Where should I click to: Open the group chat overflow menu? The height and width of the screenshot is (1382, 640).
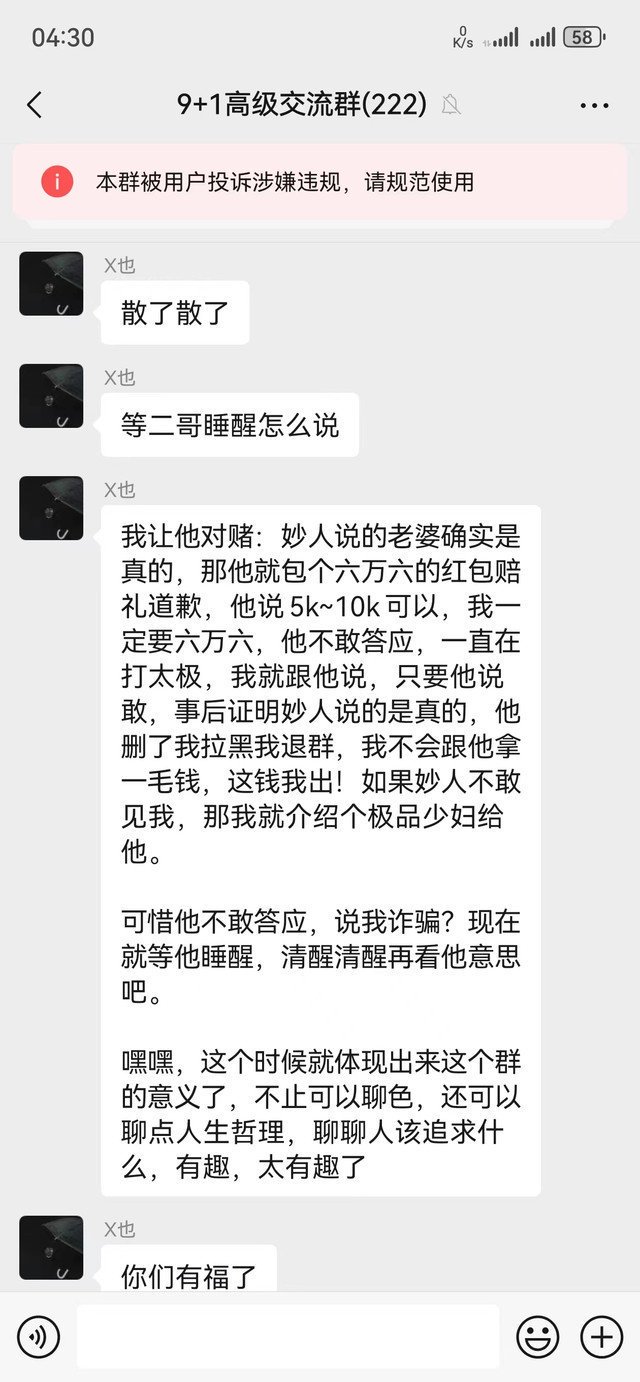point(594,105)
